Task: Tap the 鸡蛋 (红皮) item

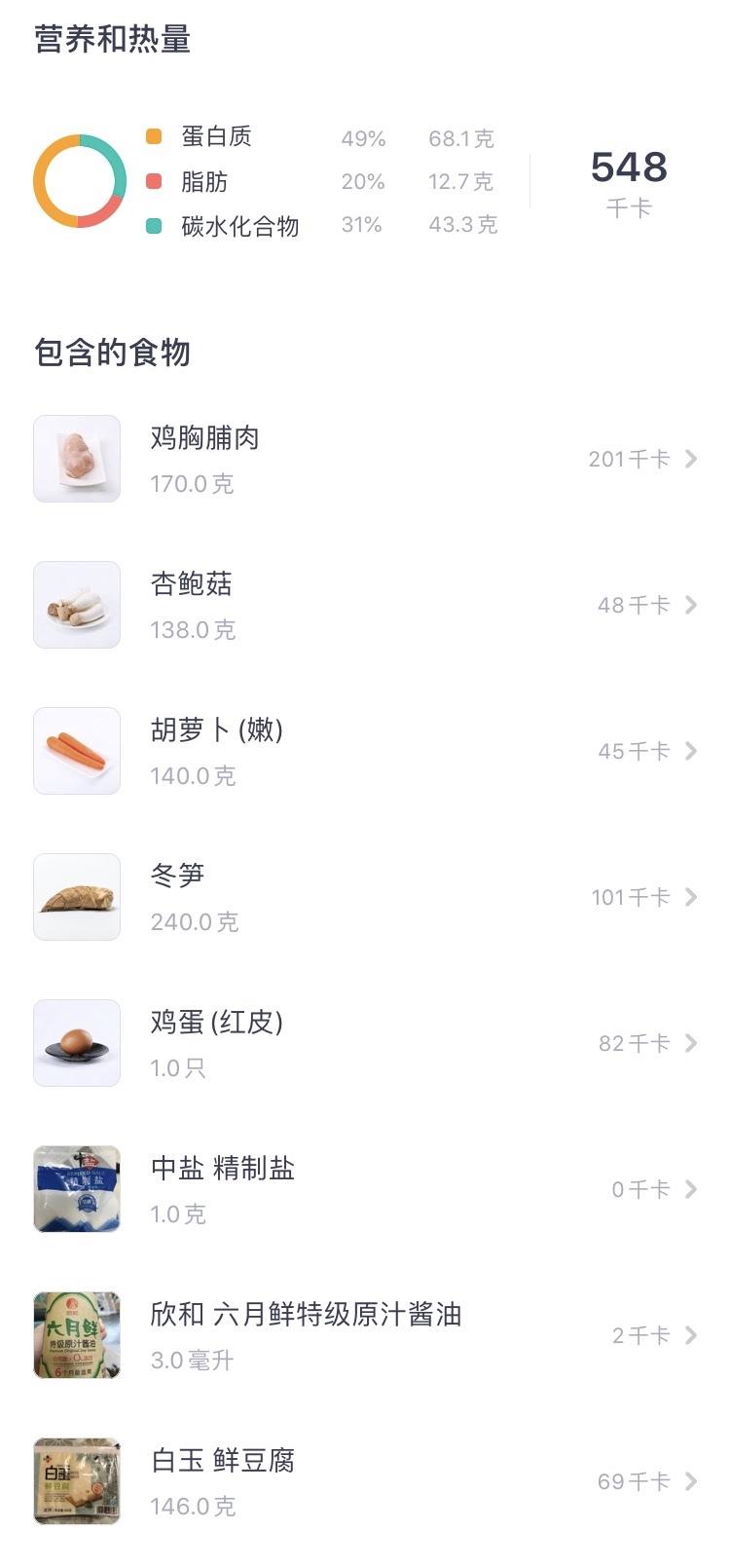Action: pos(365,1043)
